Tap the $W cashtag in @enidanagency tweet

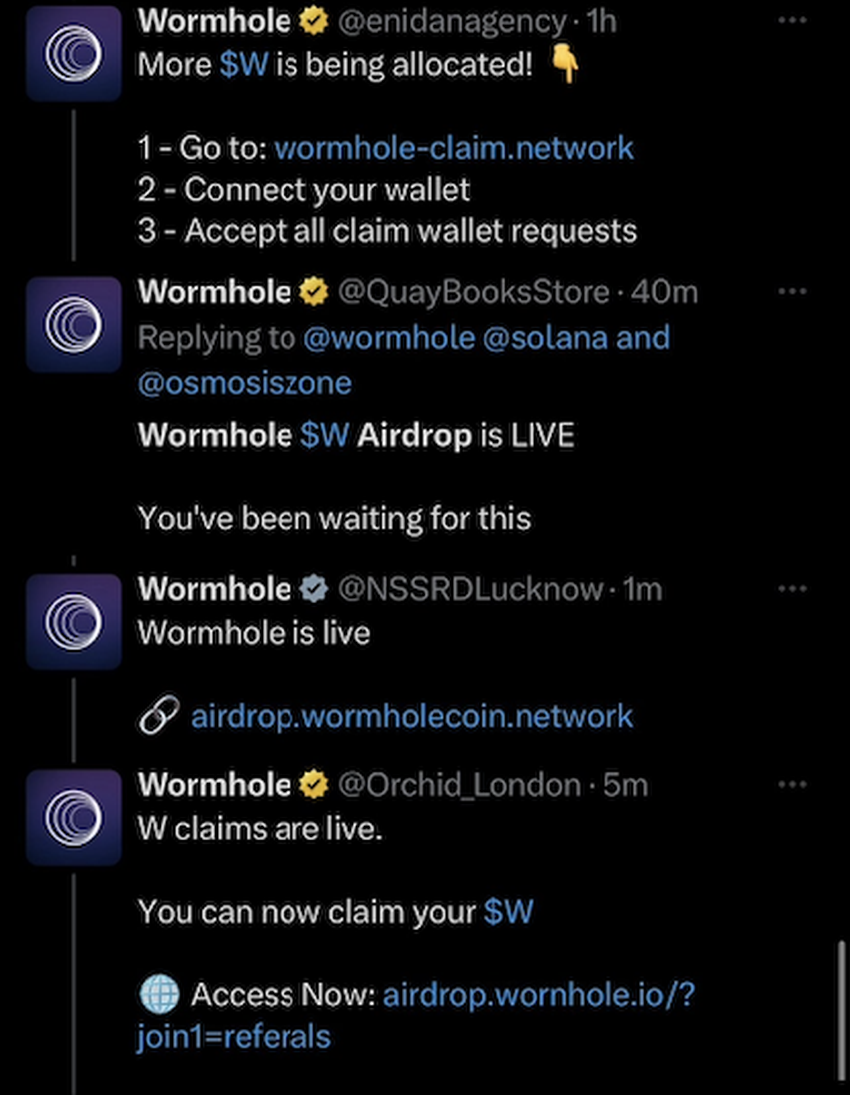click(245, 65)
